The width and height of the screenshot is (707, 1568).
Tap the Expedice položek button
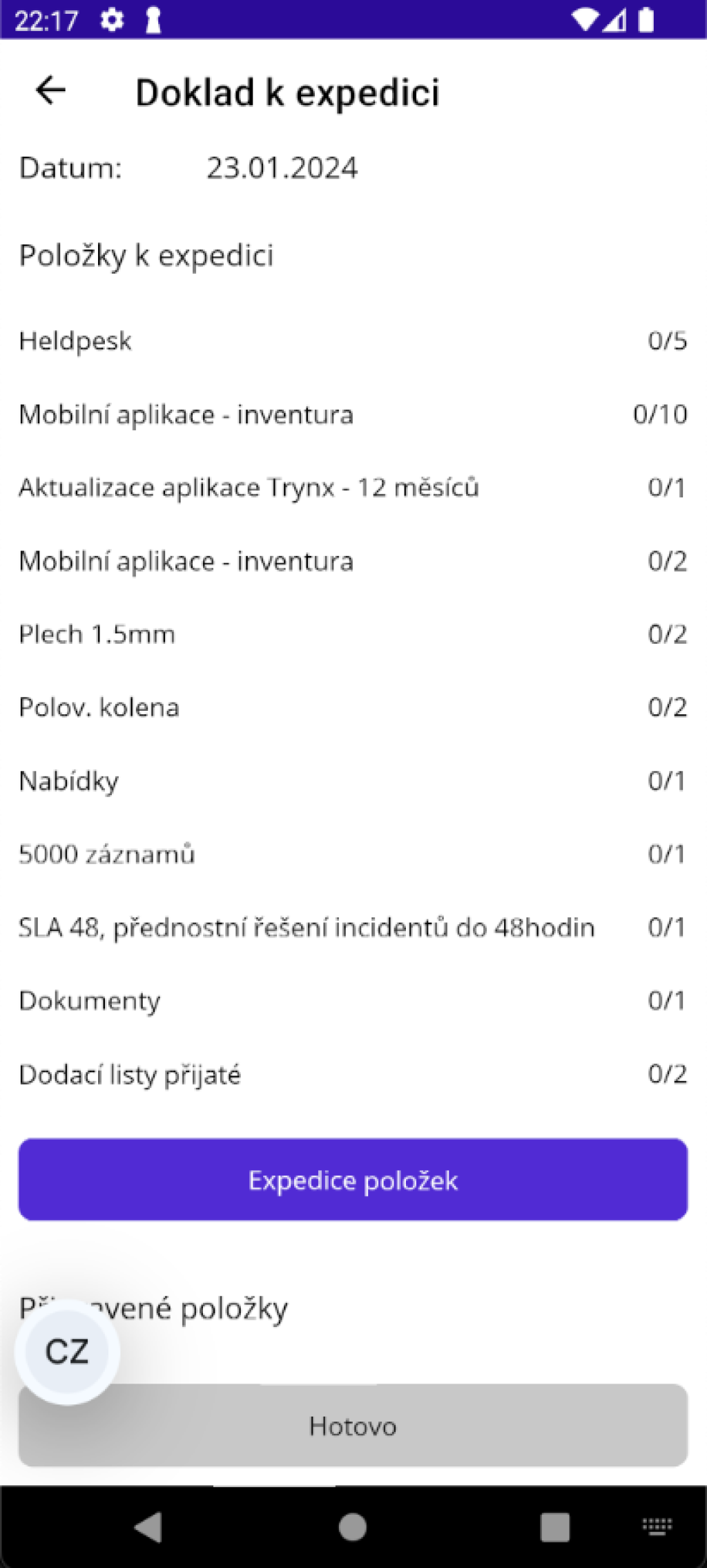tap(353, 1180)
